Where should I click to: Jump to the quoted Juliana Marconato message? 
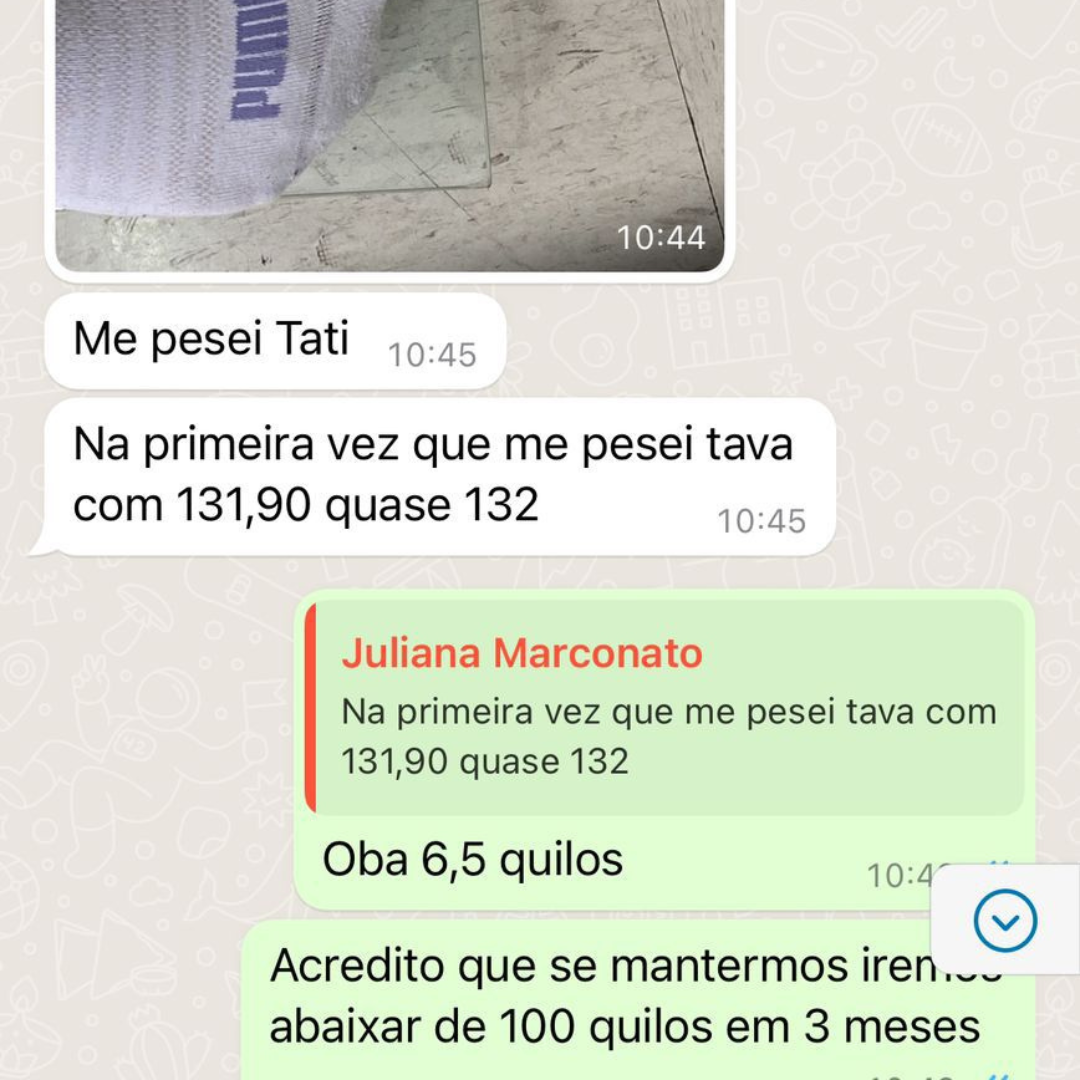tap(665, 708)
